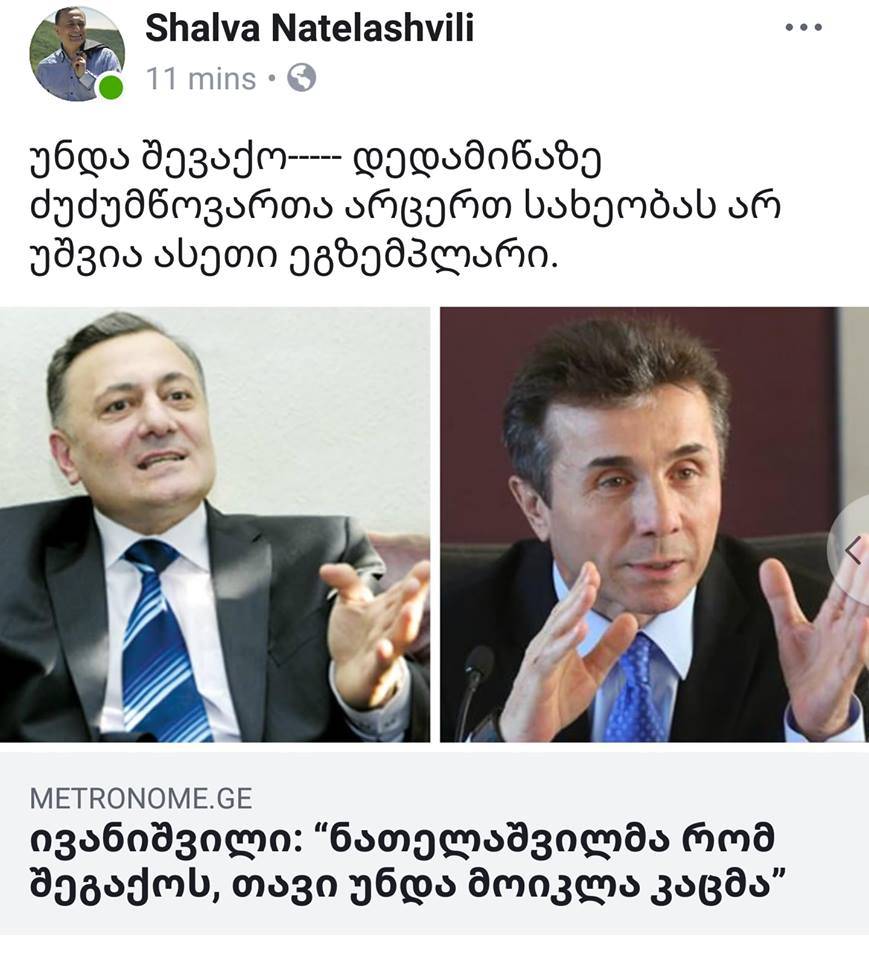Open the post's three-dot options menu

(x=802, y=27)
